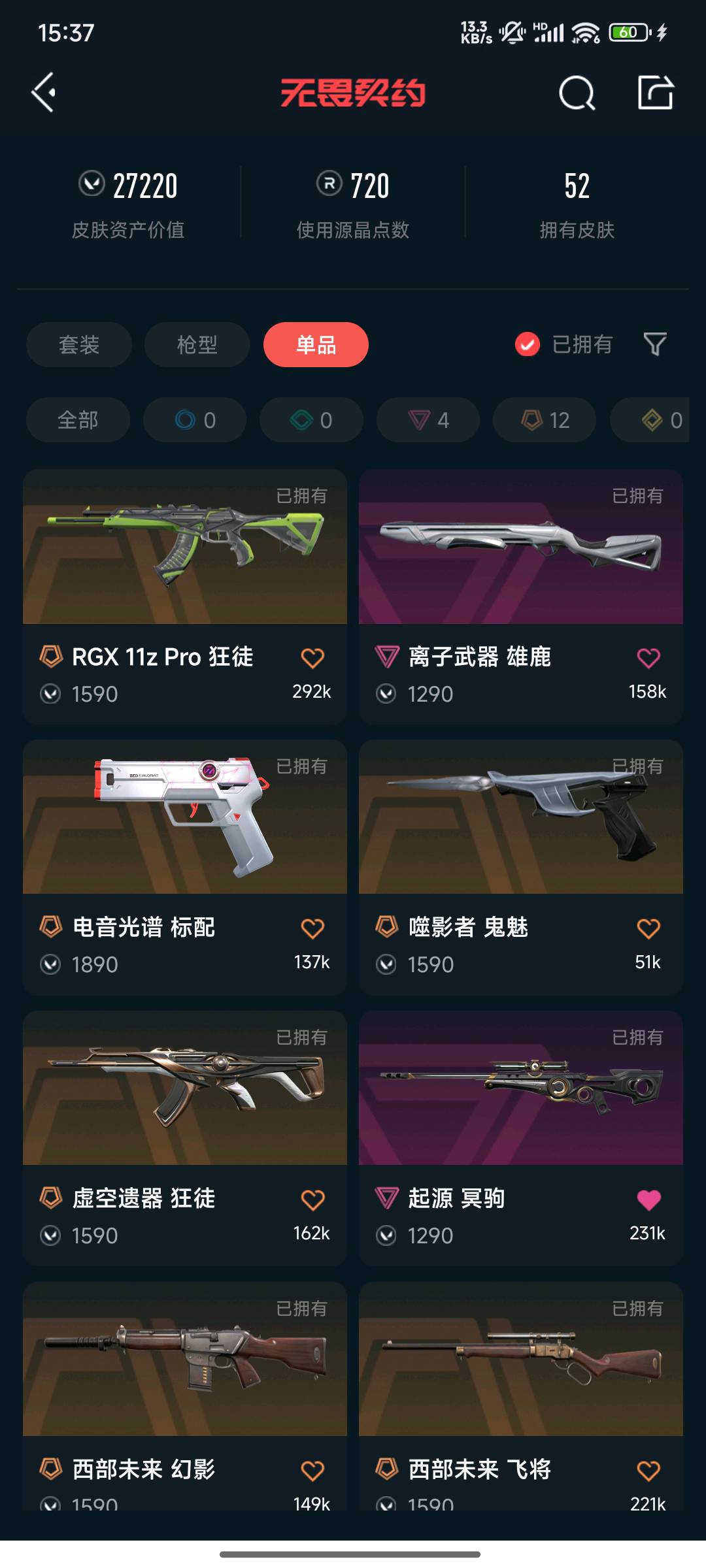Like the 噬影者 鬼魅 skin

pyautogui.click(x=648, y=928)
